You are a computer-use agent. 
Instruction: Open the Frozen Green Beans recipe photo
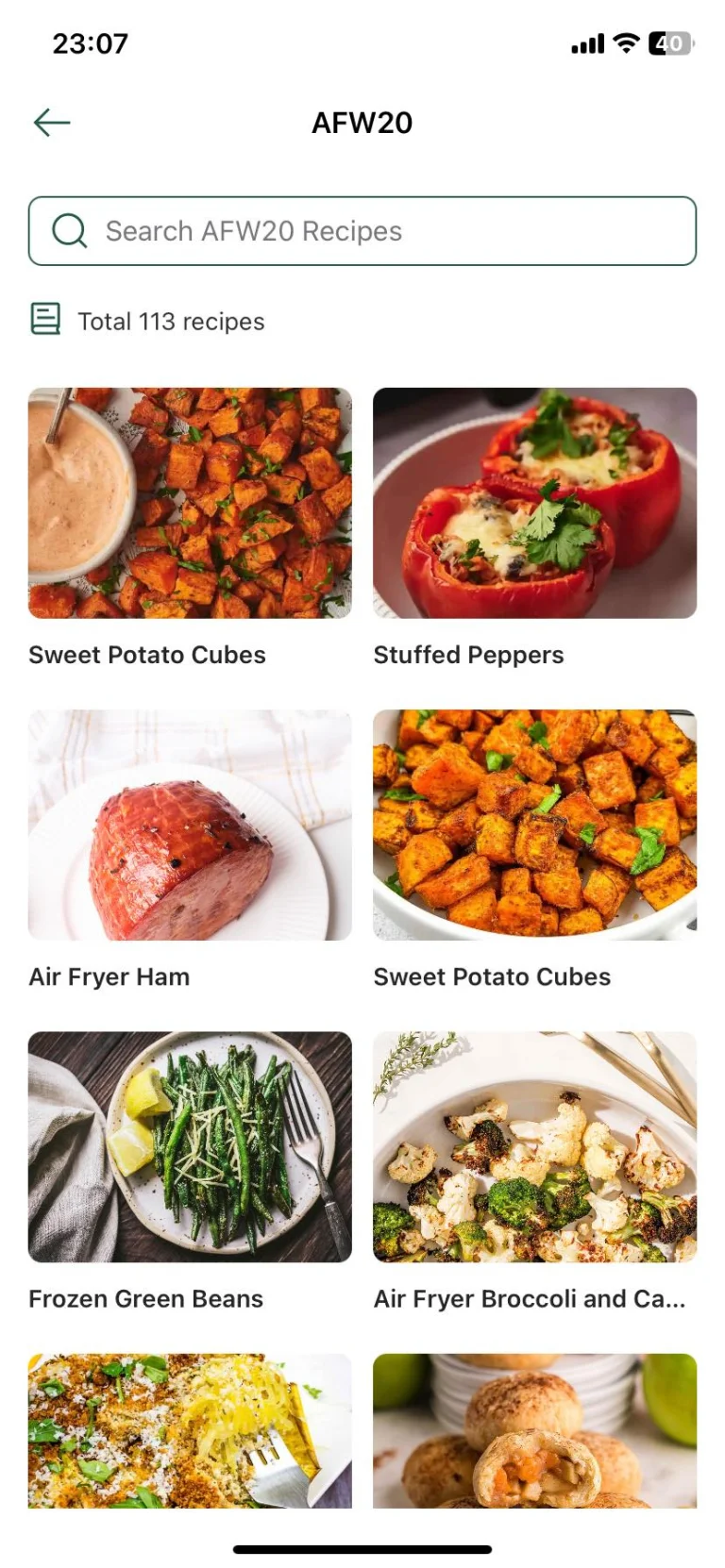189,1146
